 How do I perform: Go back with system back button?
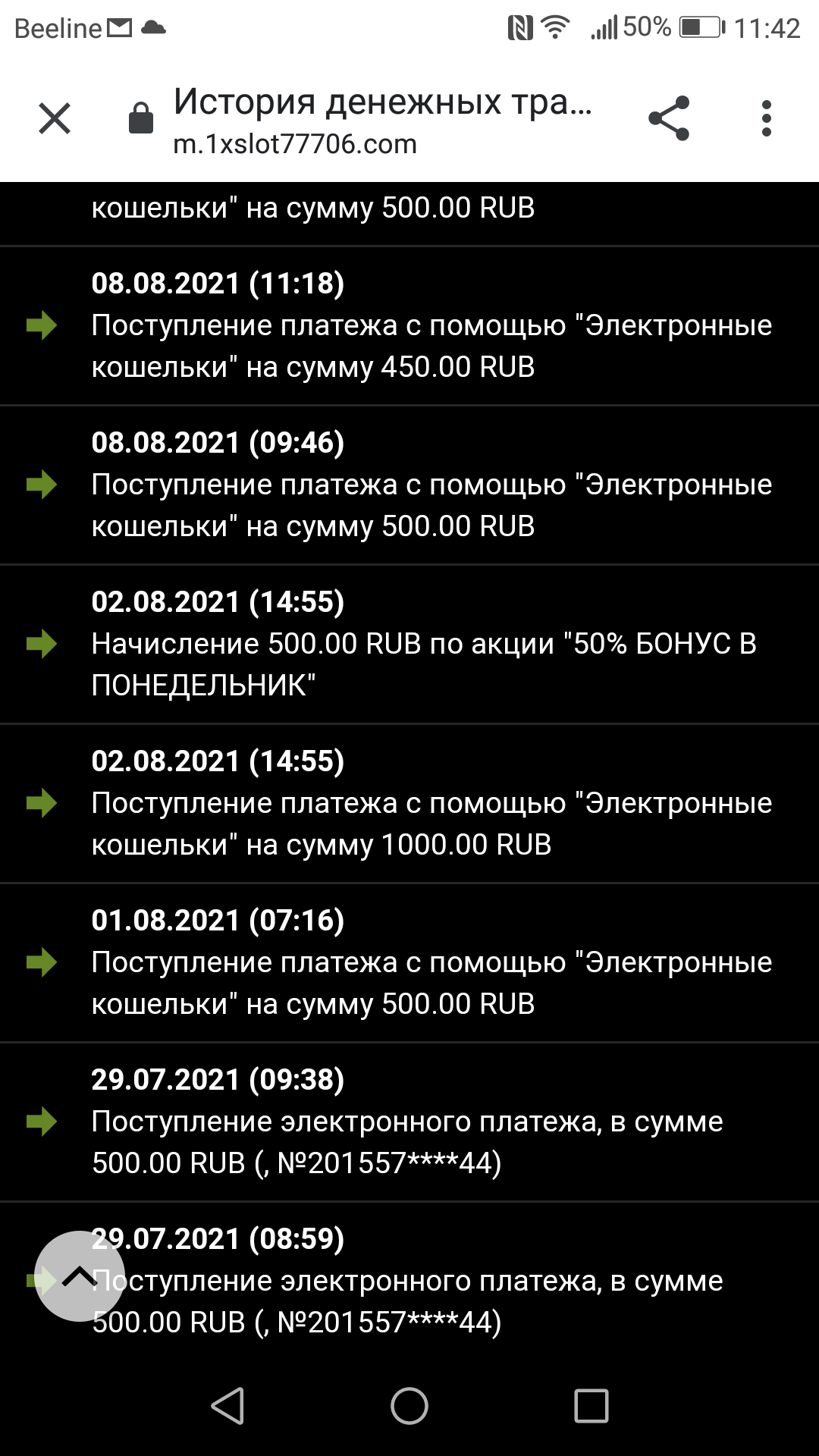click(x=227, y=1405)
